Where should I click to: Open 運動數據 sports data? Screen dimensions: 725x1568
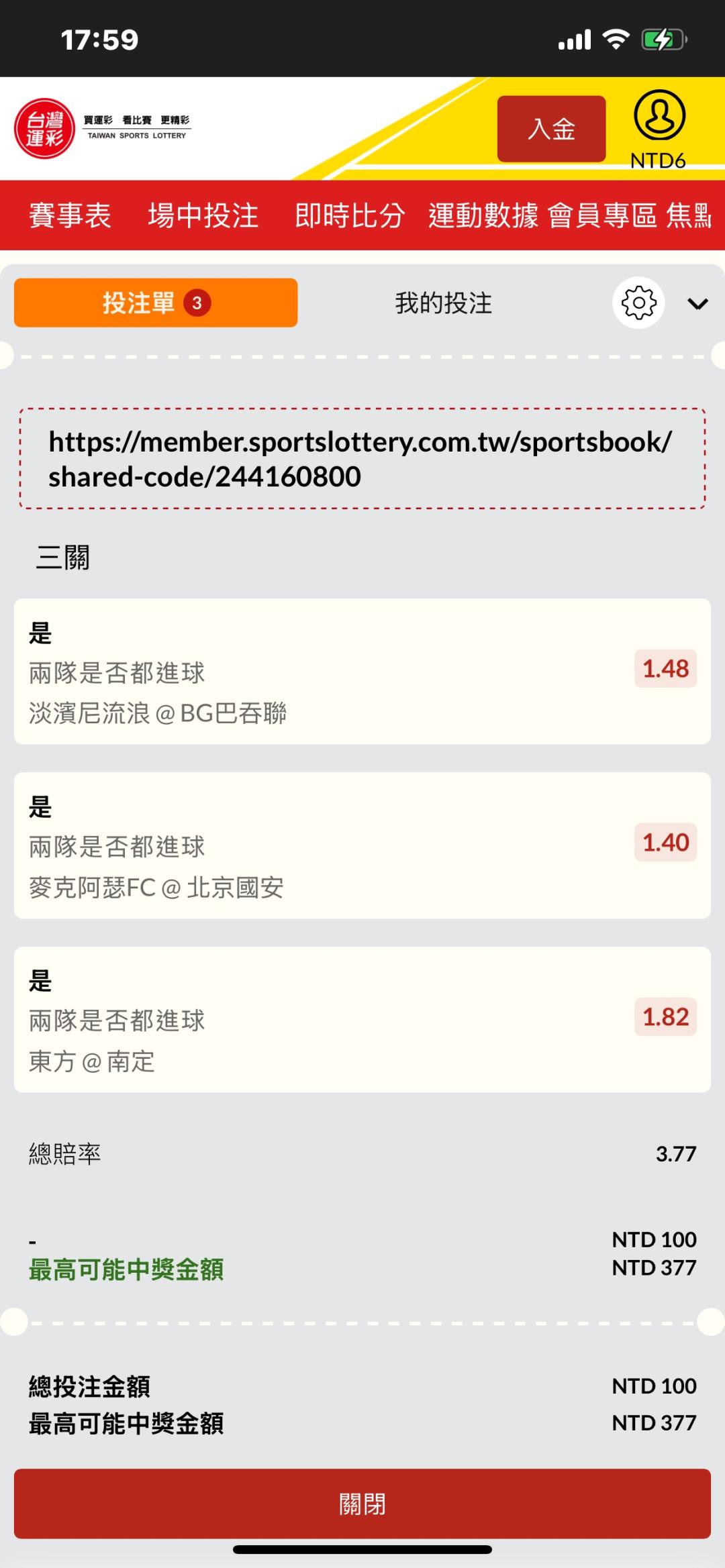click(483, 215)
